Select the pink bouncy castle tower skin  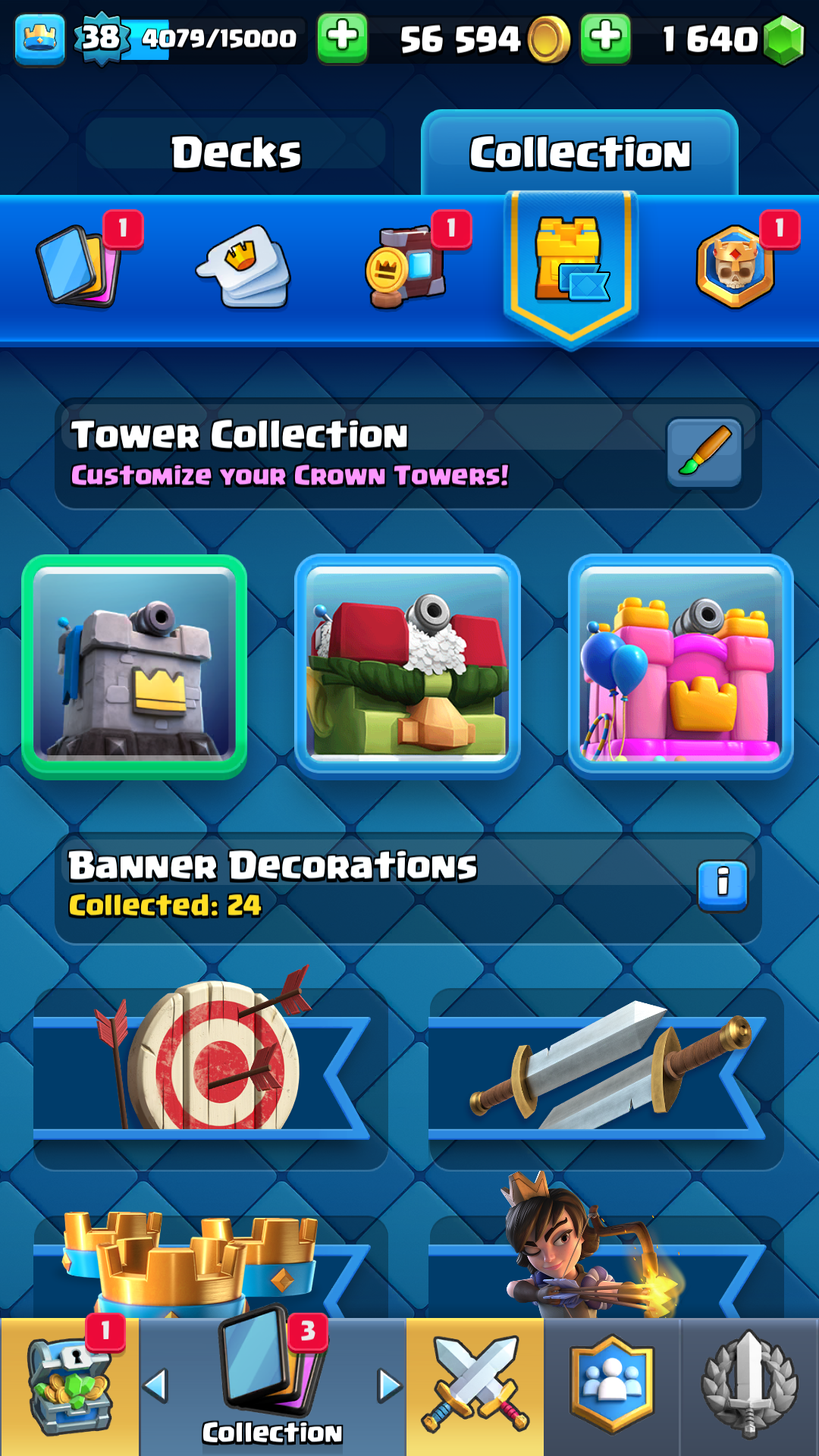pyautogui.click(x=681, y=667)
